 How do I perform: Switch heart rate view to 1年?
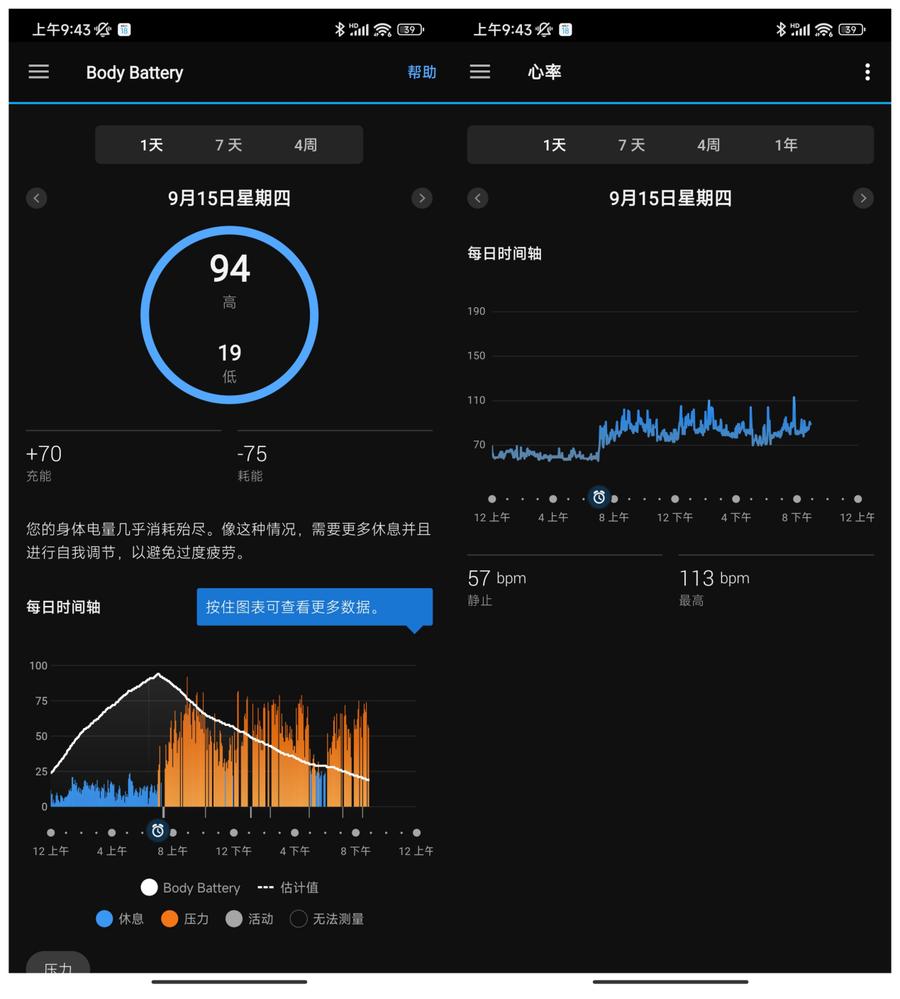786,144
